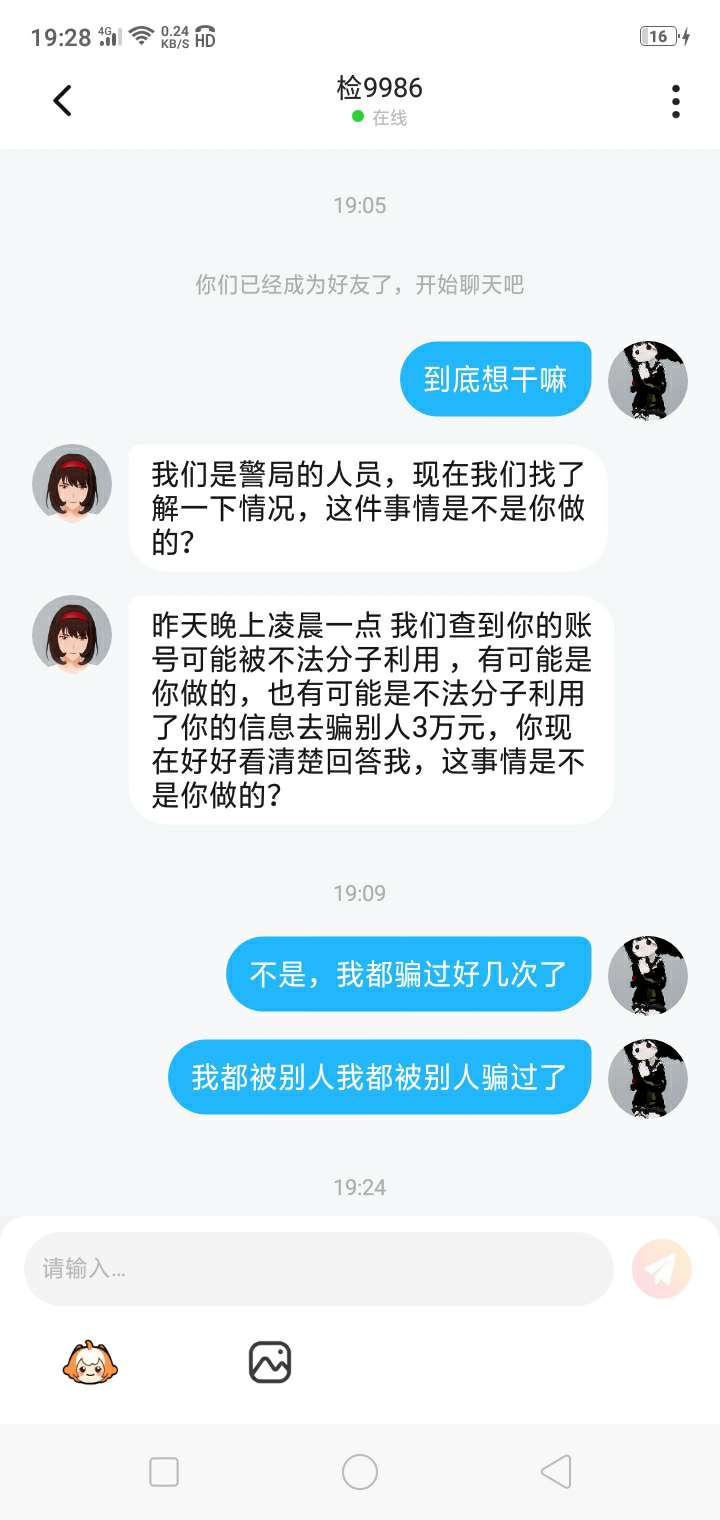
Task: Send the message with the paper plane
Action: (x=662, y=1269)
